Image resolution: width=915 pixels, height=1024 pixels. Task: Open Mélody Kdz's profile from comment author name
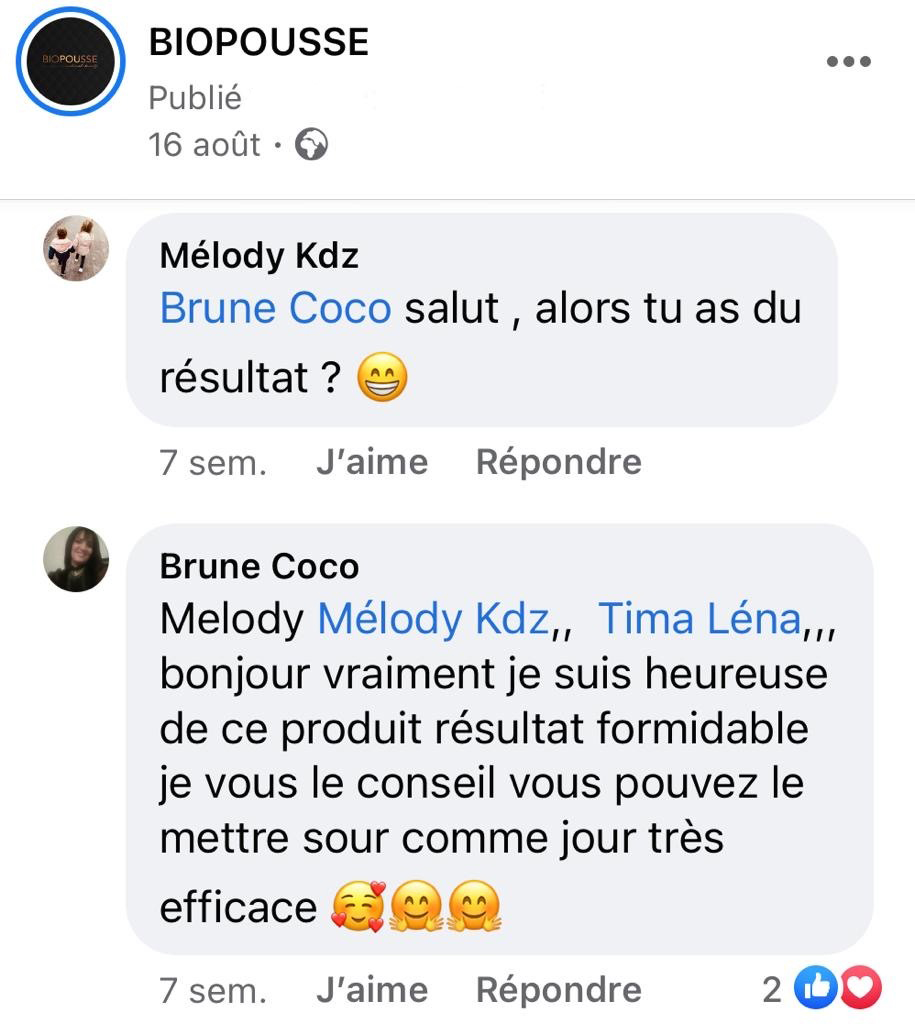coord(258,256)
